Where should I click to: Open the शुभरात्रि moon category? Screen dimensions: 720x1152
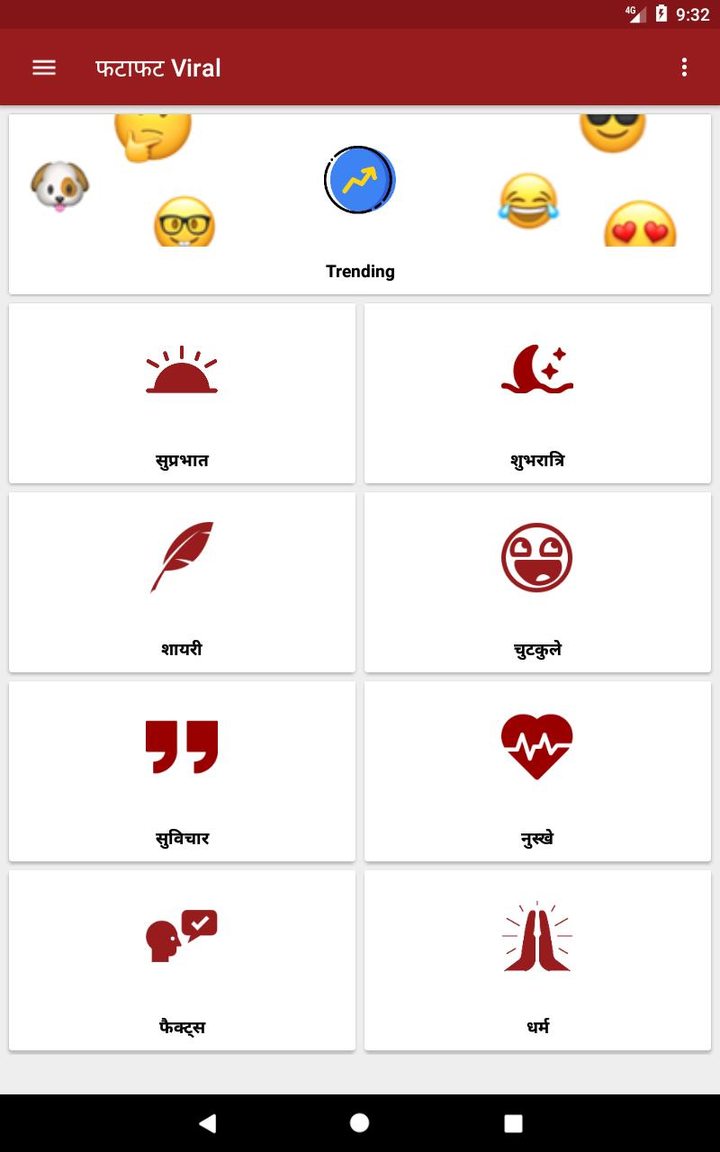(x=538, y=394)
